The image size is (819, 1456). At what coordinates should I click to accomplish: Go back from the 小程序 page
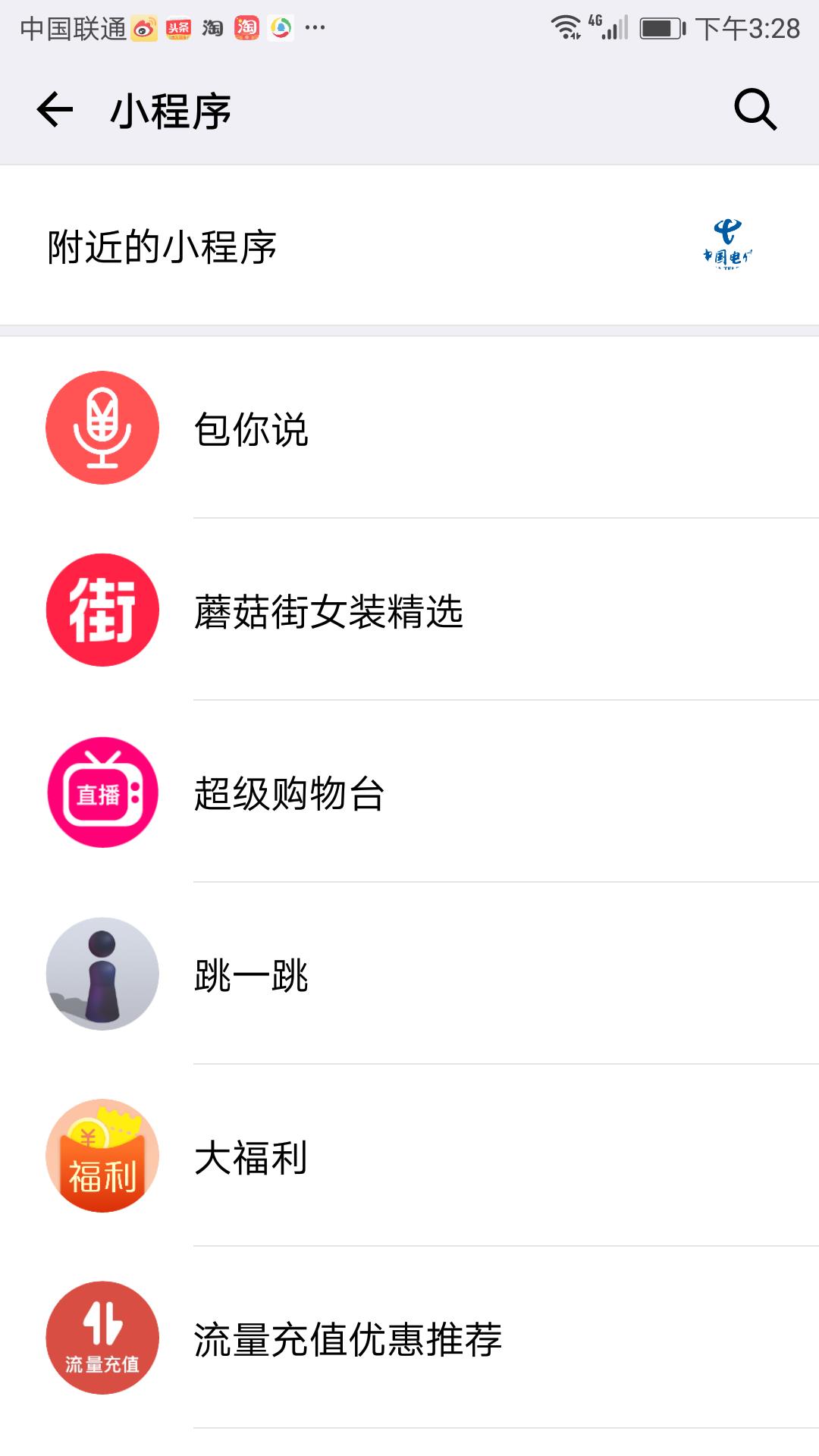(x=55, y=110)
